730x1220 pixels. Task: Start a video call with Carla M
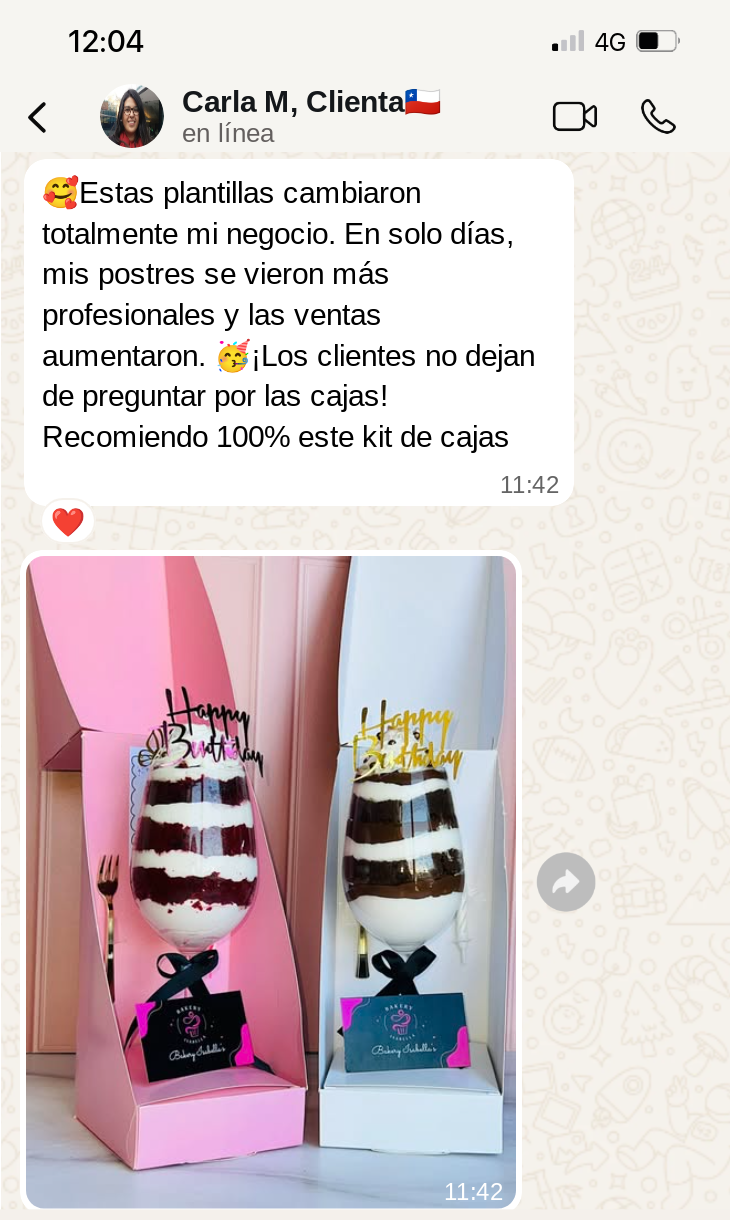[x=574, y=117]
